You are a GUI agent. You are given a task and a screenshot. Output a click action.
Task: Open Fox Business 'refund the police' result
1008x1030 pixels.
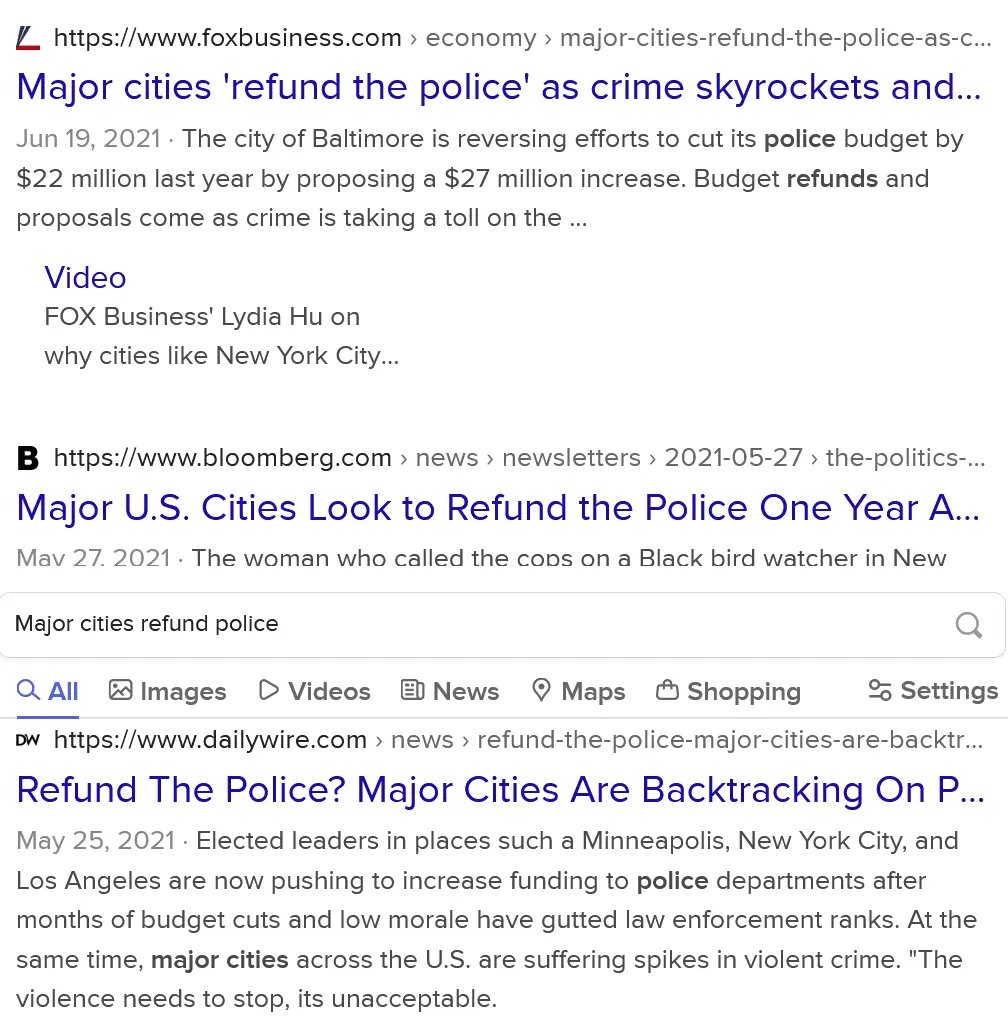(498, 88)
